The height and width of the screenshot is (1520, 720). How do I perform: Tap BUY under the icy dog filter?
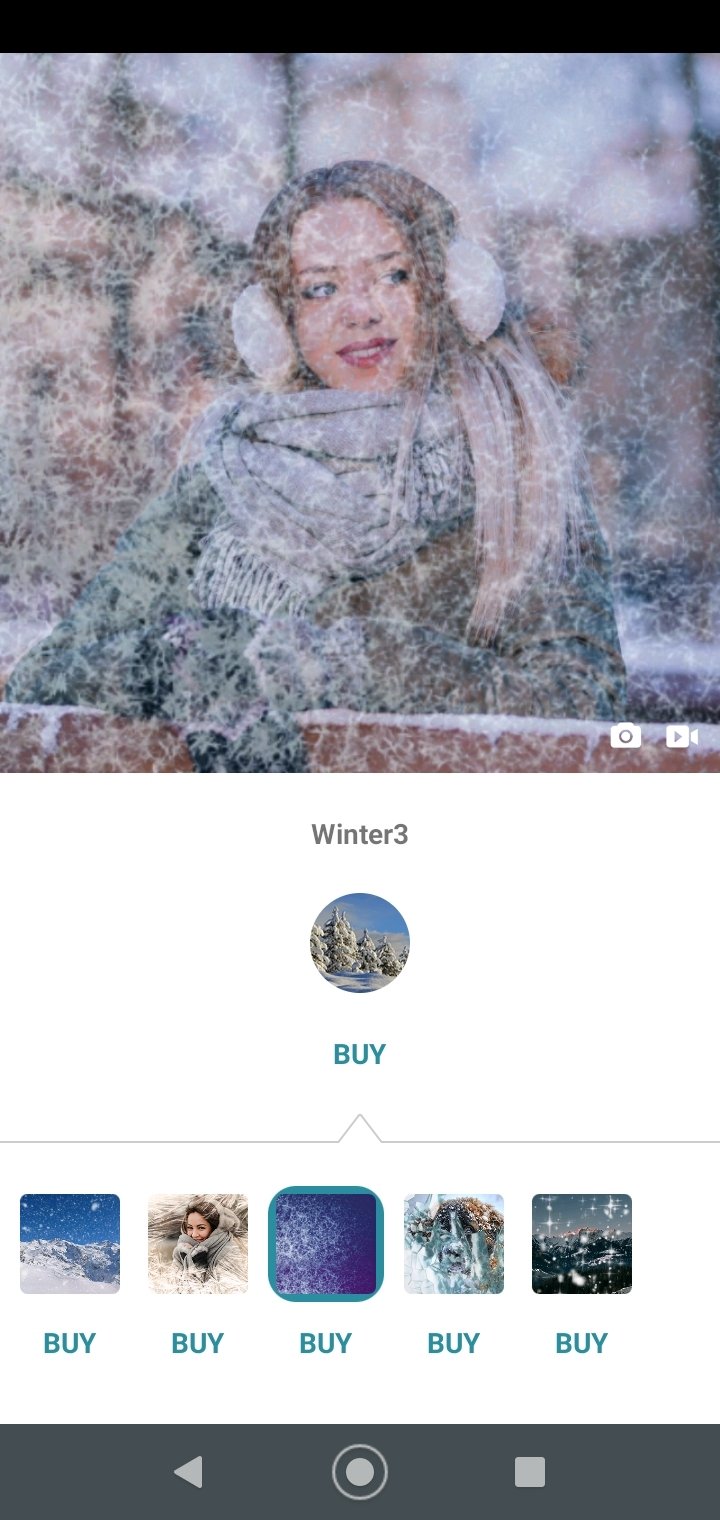coord(454,1343)
